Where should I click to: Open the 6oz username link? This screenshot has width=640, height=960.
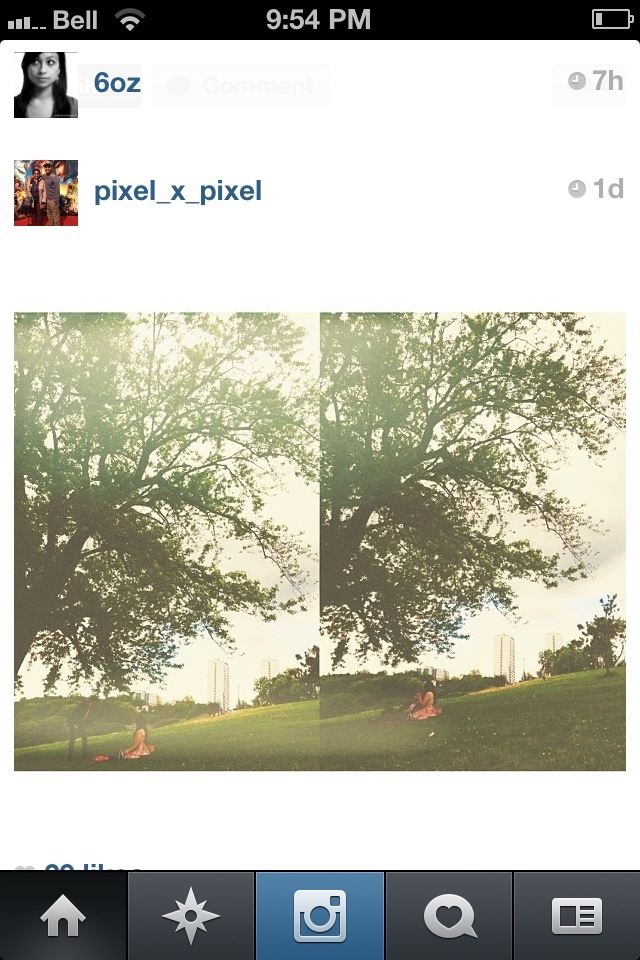pos(117,82)
